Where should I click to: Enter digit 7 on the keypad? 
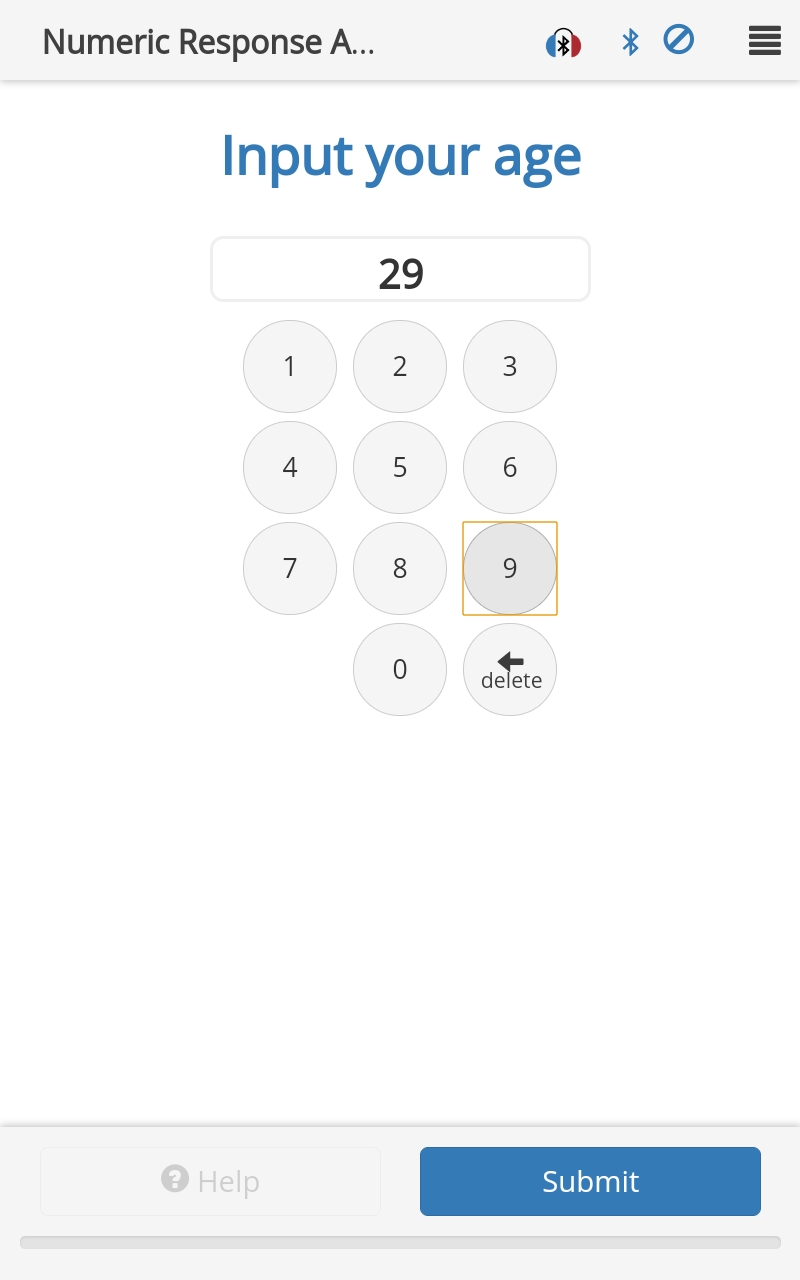290,568
